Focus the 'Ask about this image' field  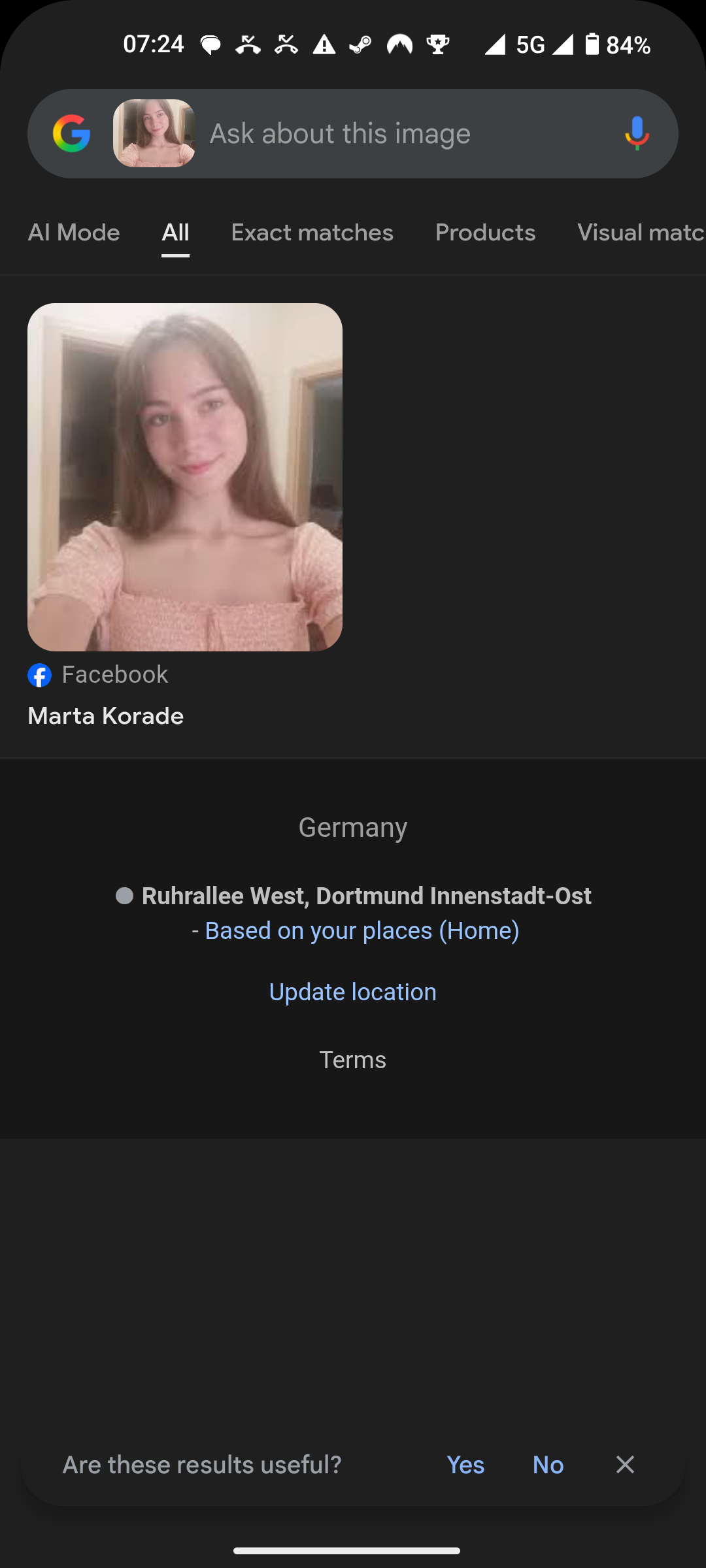[392, 133]
